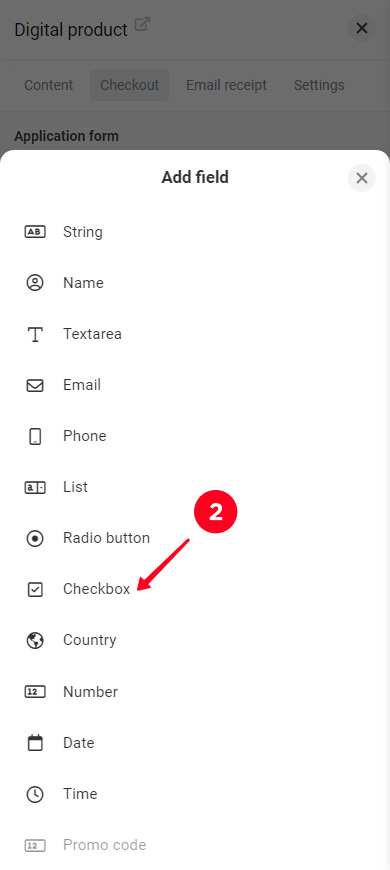Close the Add field sheet
This screenshot has height=870, width=390.
(x=362, y=178)
